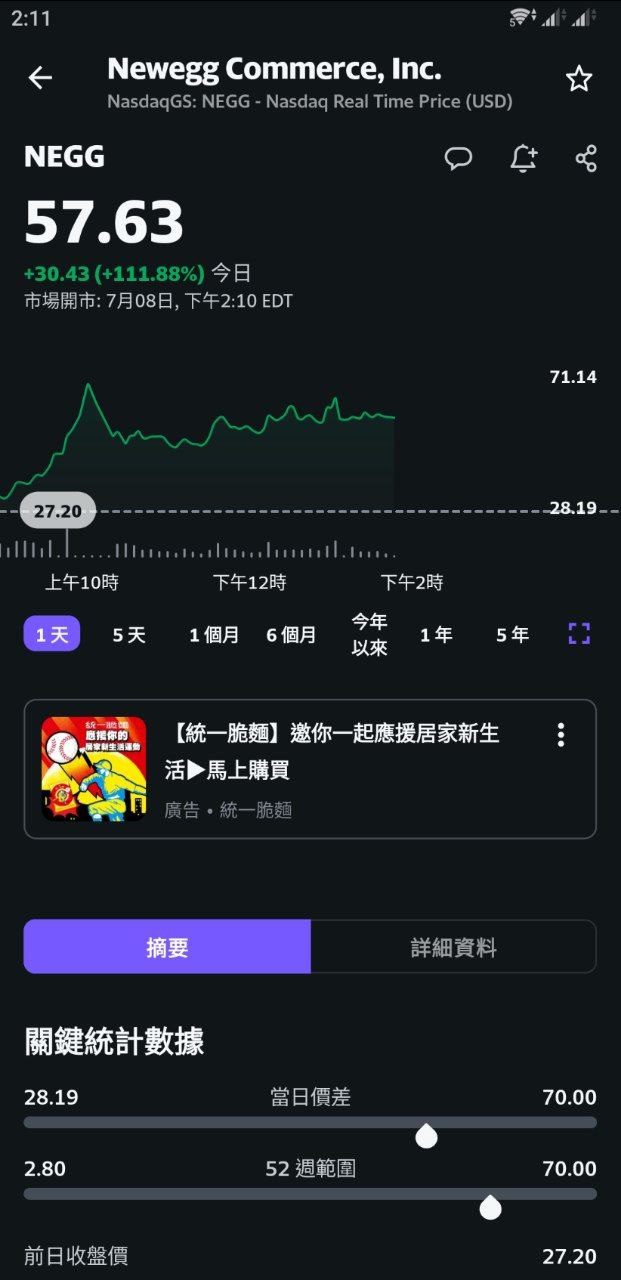Open the 統一脆麵 ad card
Viewport: 621px width, 1280px height.
click(x=310, y=769)
